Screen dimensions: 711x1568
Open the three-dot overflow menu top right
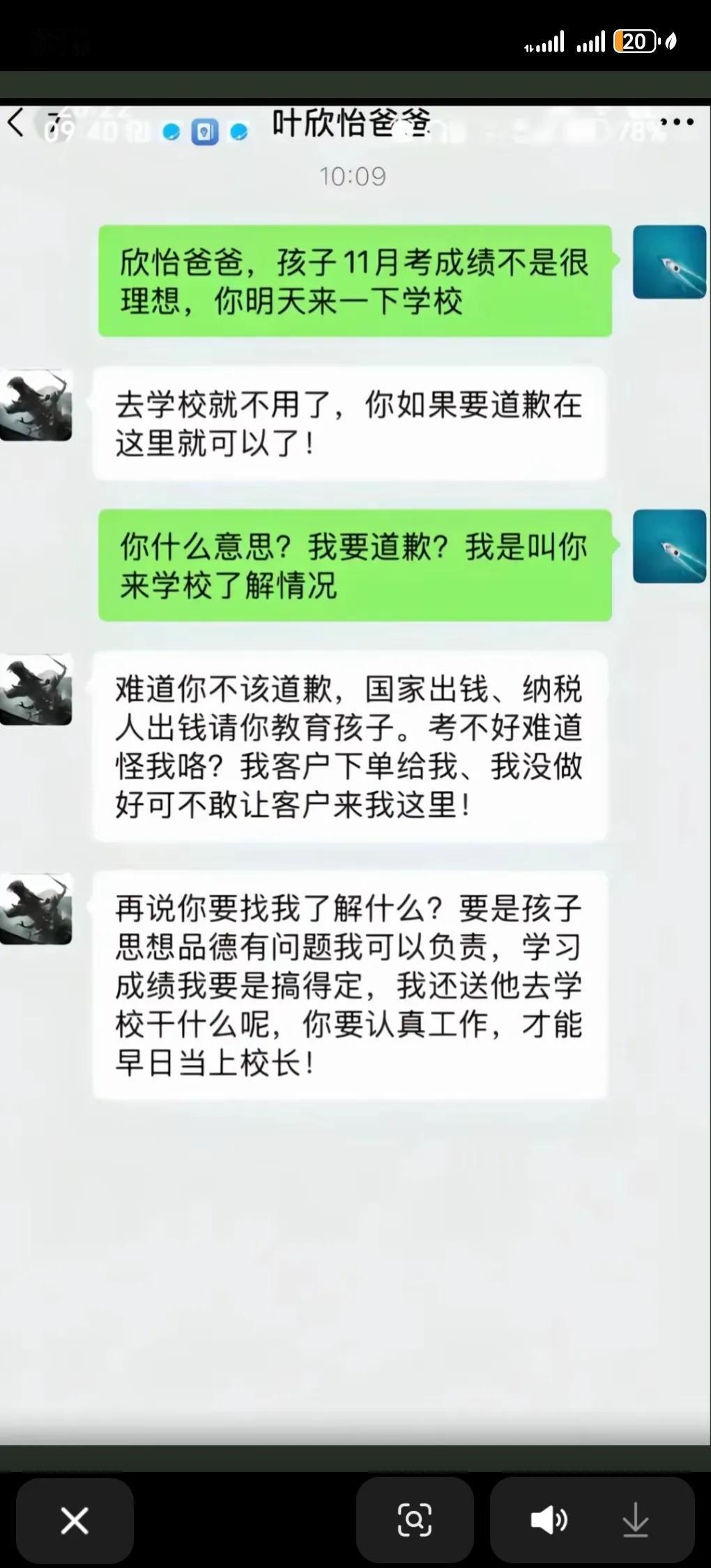pos(678,122)
